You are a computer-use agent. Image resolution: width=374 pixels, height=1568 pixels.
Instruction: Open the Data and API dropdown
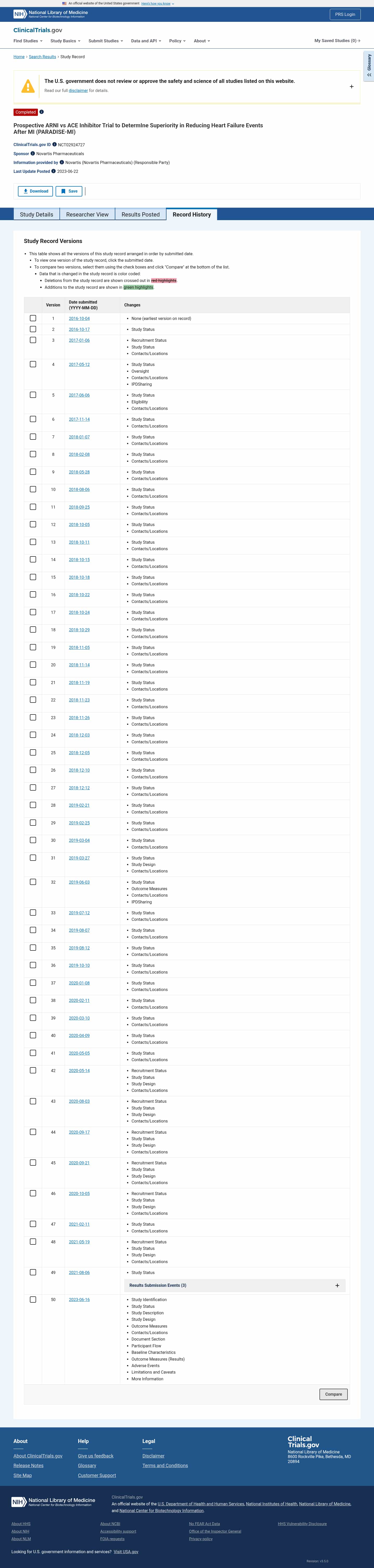point(146,41)
